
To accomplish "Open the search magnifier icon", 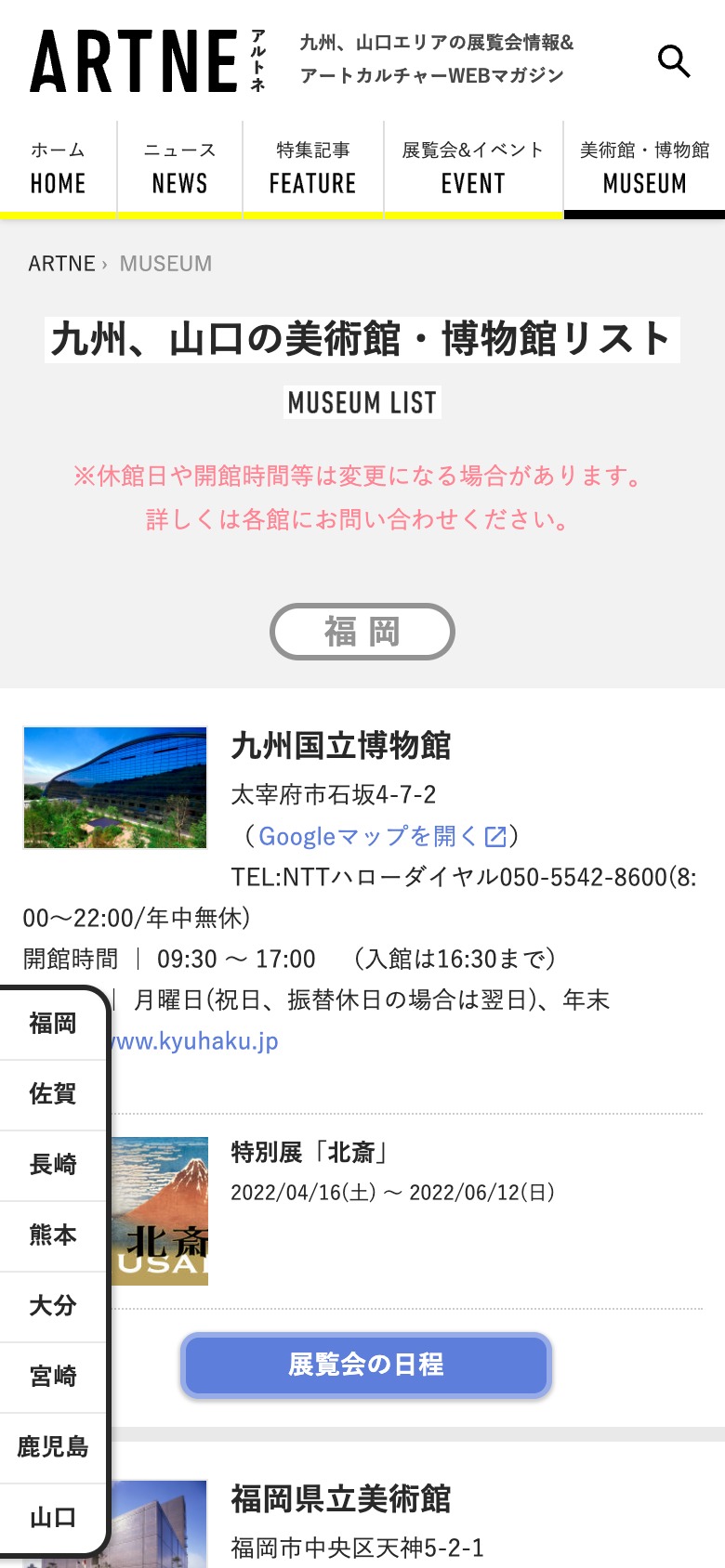I will (674, 61).
